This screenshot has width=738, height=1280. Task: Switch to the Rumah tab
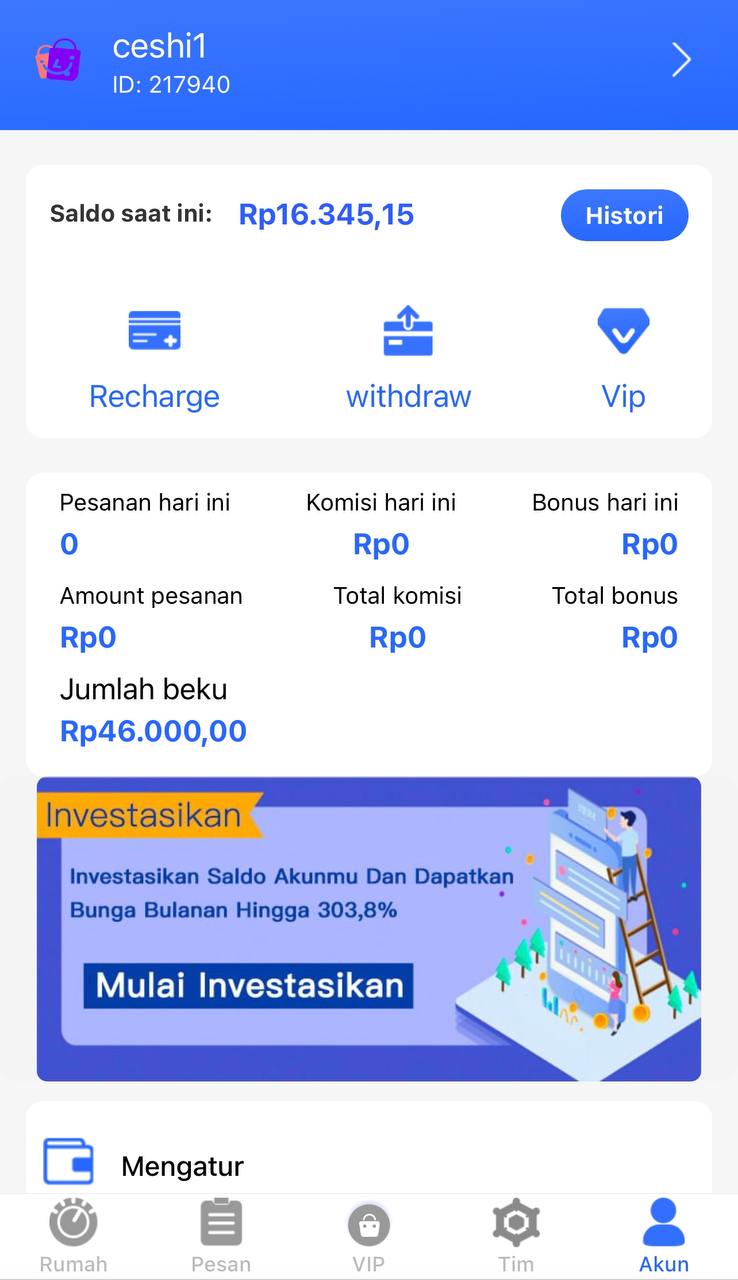[73, 1236]
